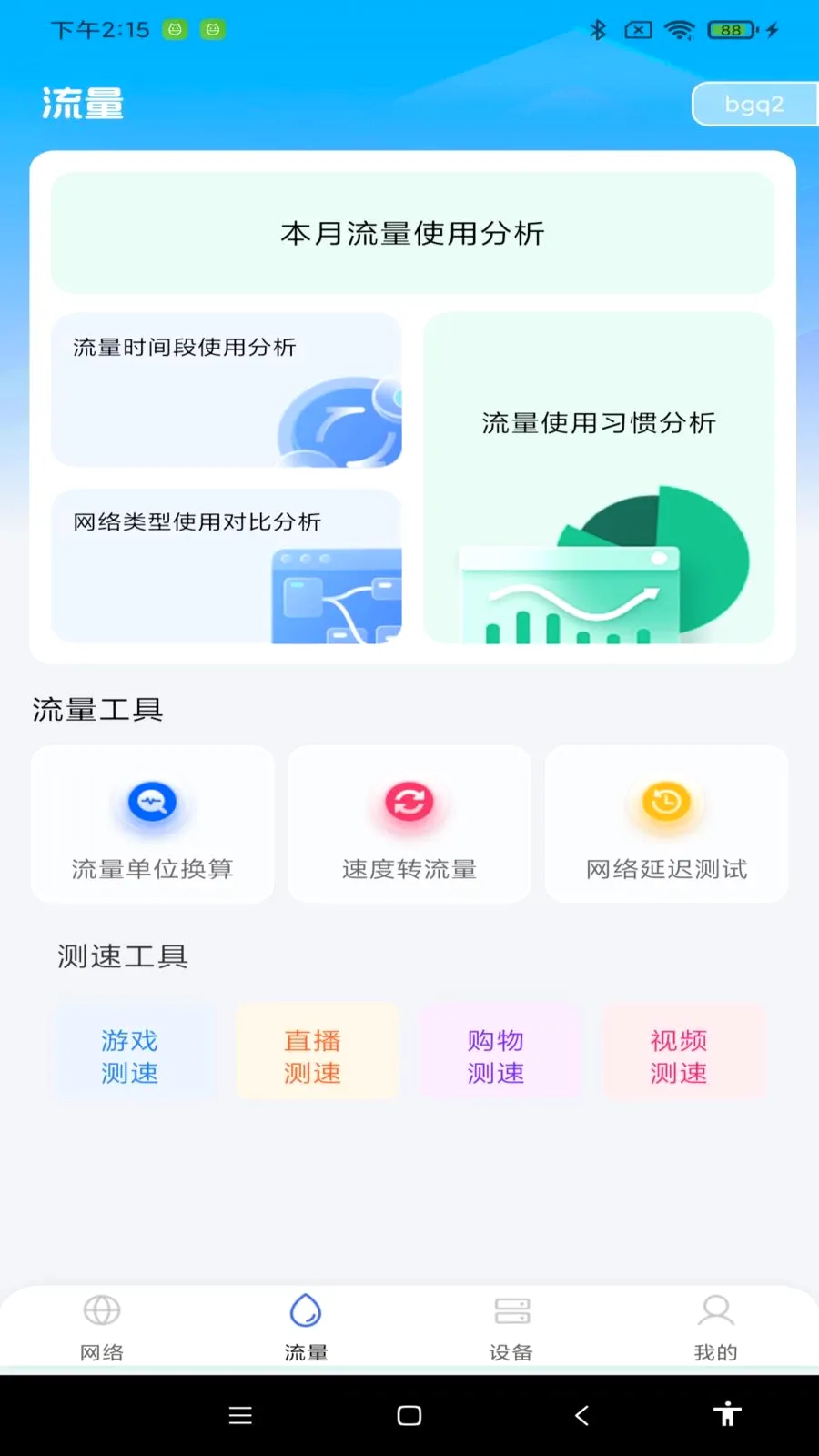Go to the 我的 tab

click(x=716, y=1328)
